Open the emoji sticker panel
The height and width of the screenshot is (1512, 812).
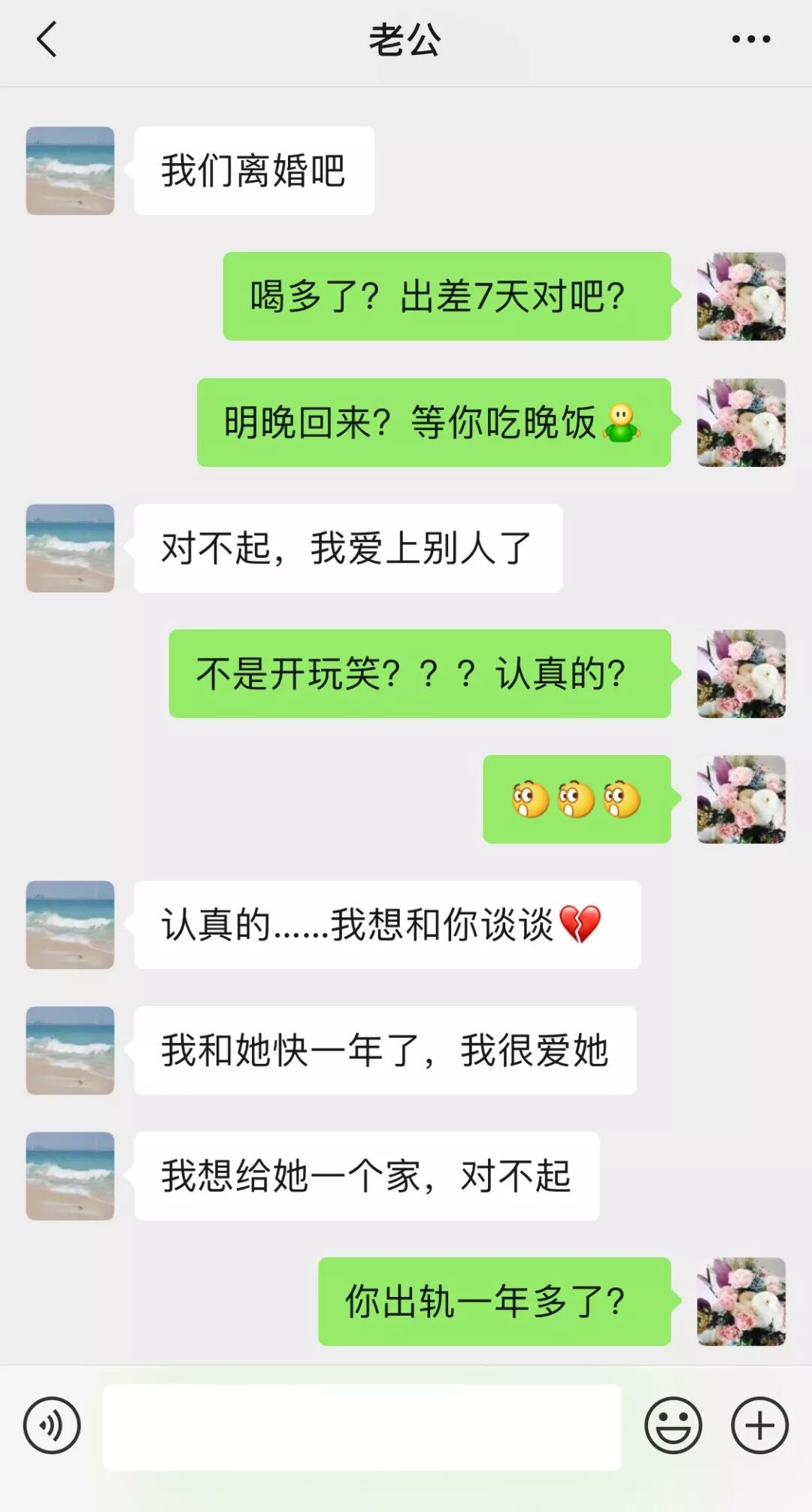(673, 1426)
